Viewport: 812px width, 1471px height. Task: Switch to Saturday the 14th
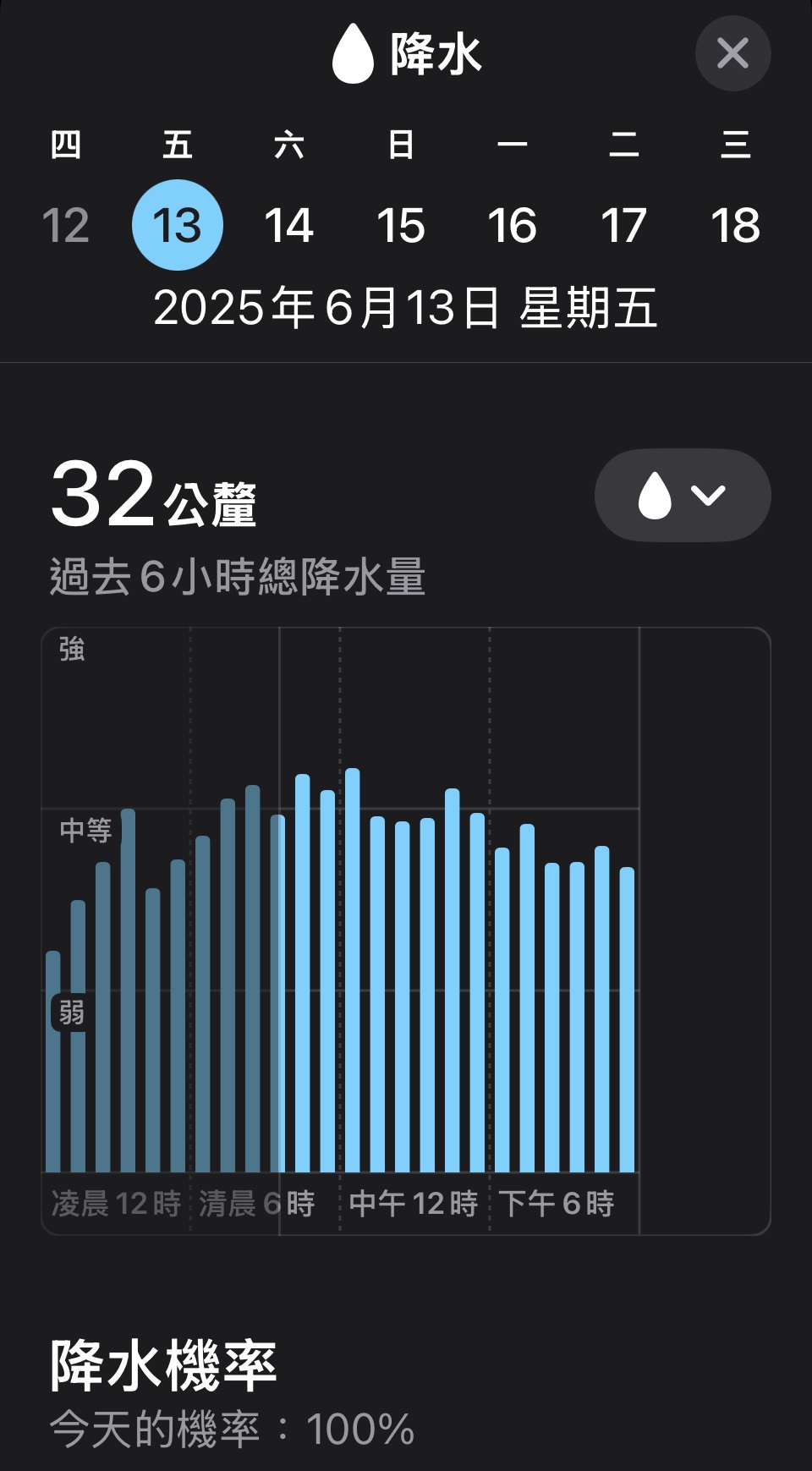tap(289, 225)
